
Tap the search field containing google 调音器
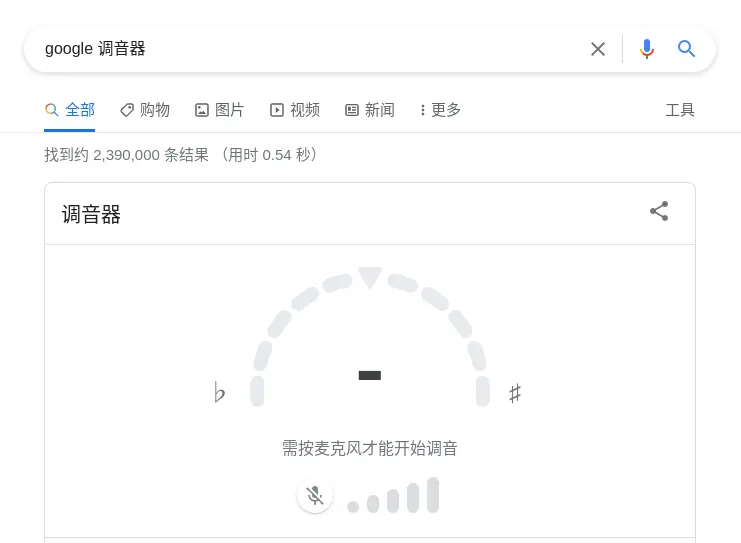[312, 49]
